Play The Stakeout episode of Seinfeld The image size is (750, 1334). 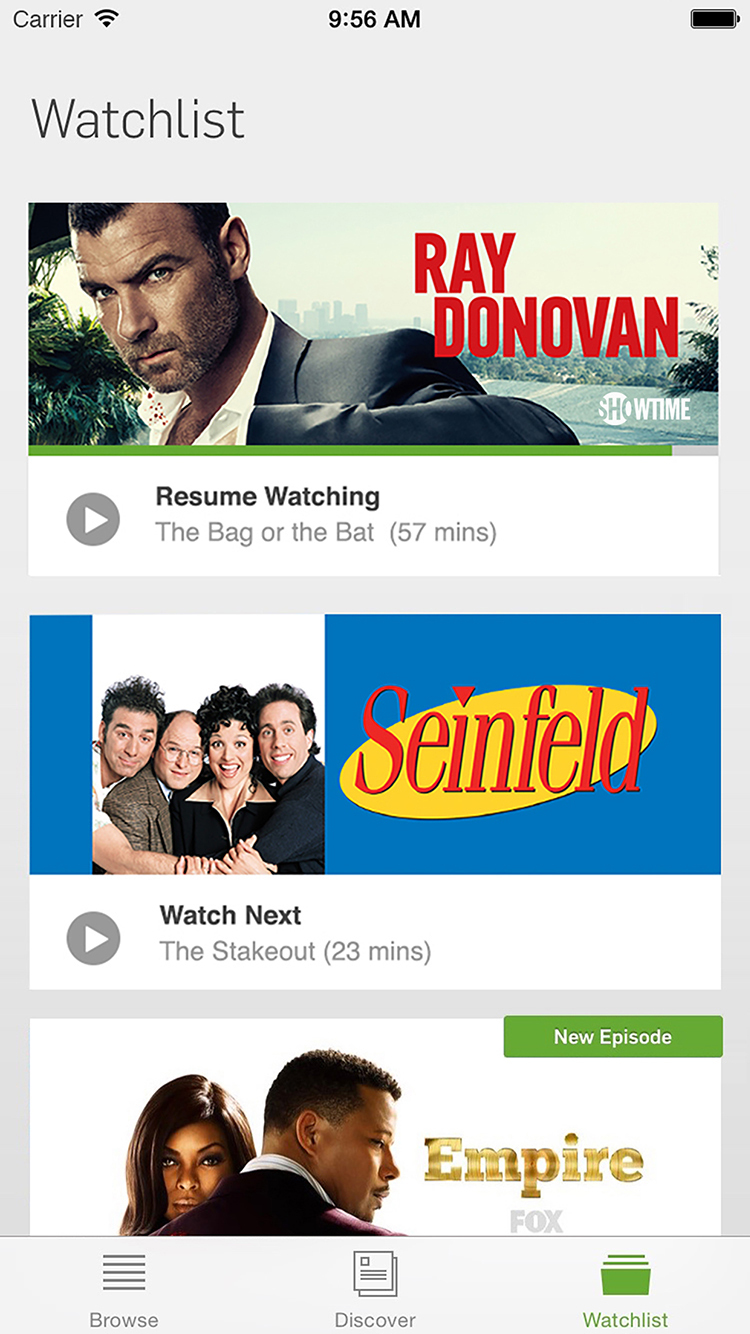click(x=93, y=938)
